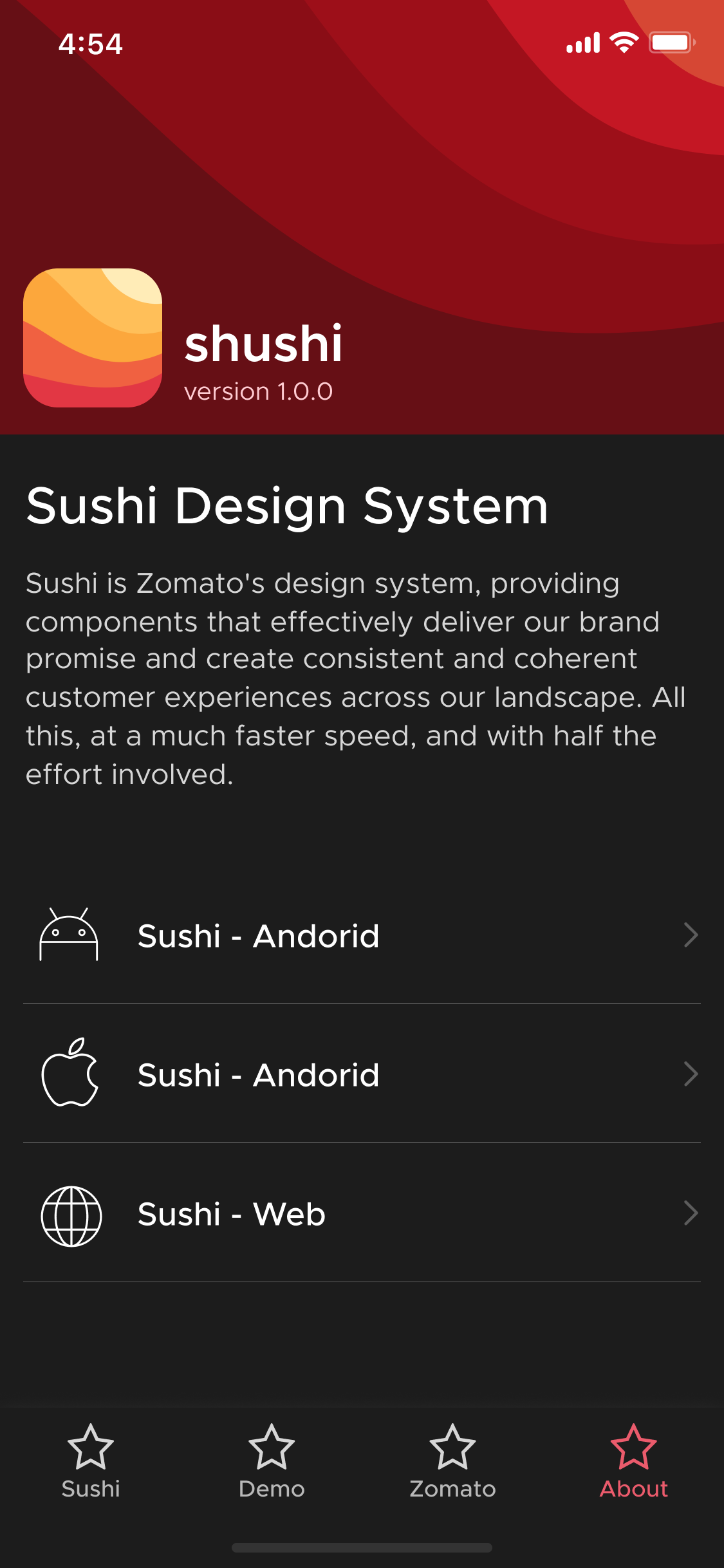Screen dimensions: 724x1568
Task: Open the Sushi - Andorid row with Apple icon
Action: 362,1074
